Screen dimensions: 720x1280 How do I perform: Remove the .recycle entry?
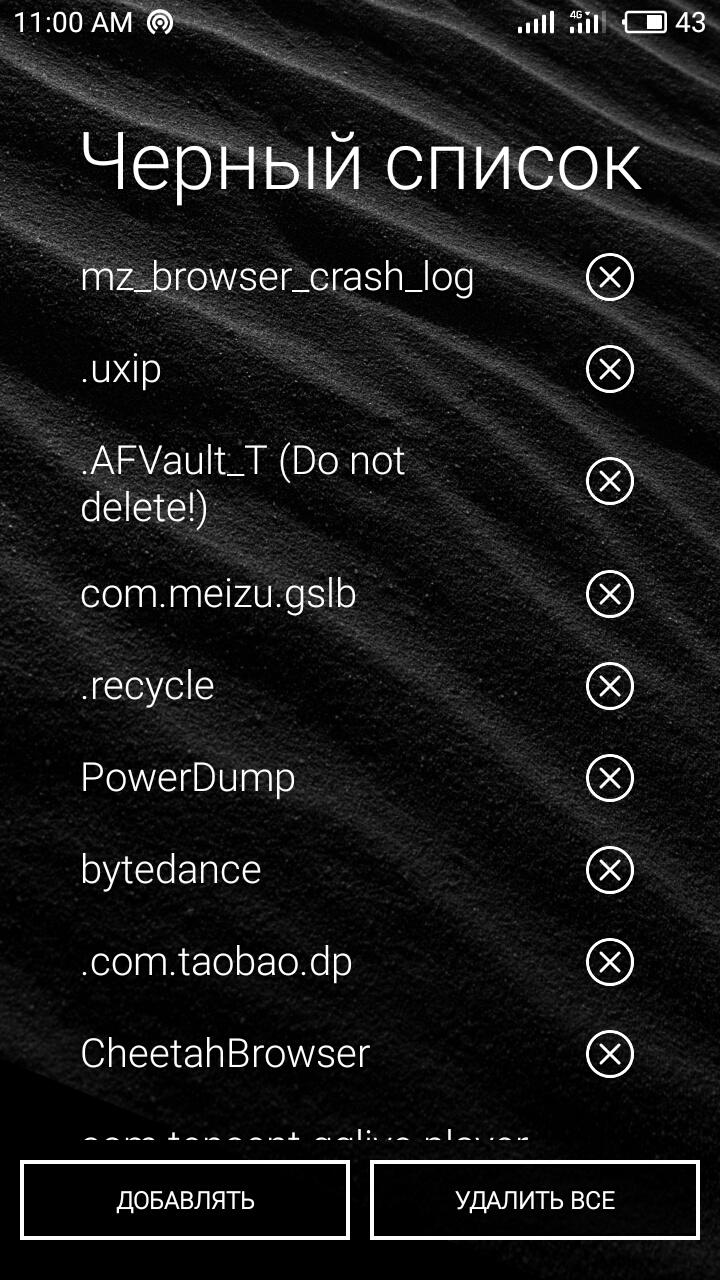point(609,686)
